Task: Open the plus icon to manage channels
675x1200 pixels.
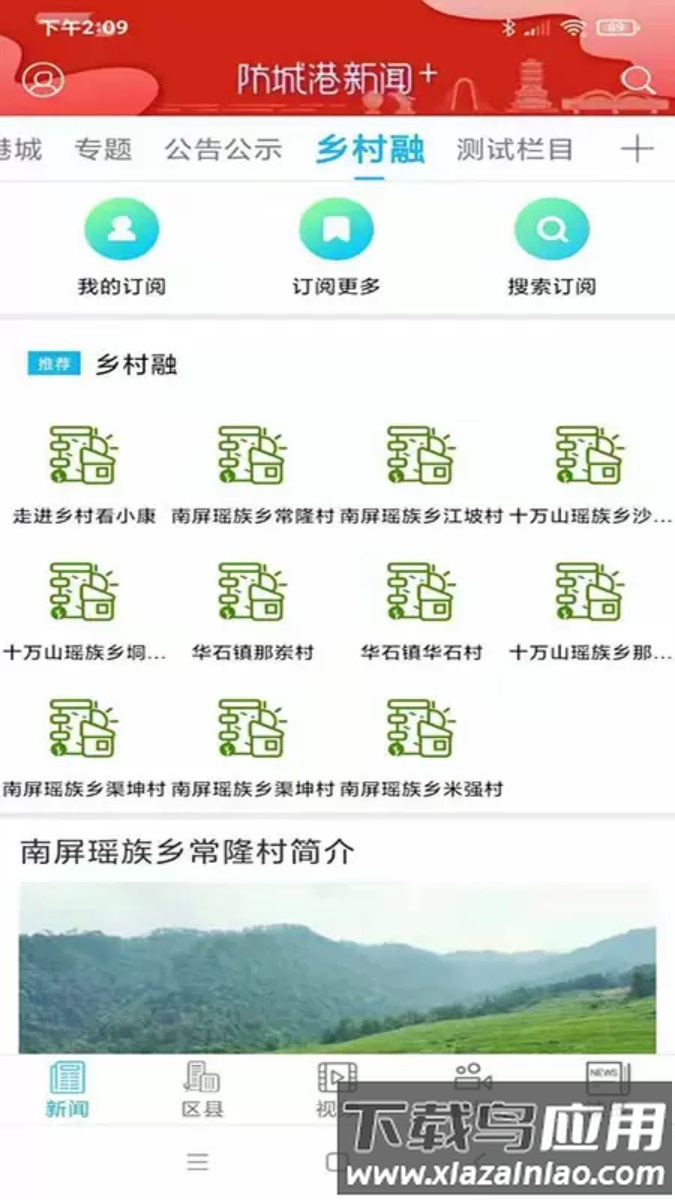Action: coord(636,150)
